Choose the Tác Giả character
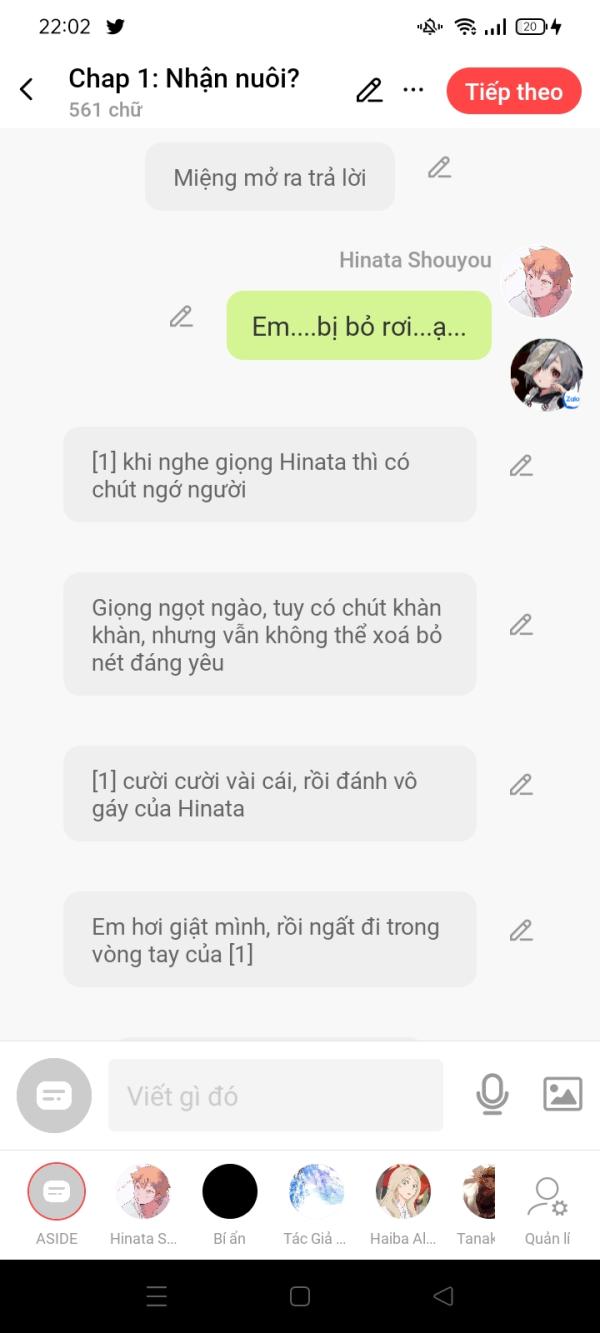The image size is (600, 1333). point(315,1192)
